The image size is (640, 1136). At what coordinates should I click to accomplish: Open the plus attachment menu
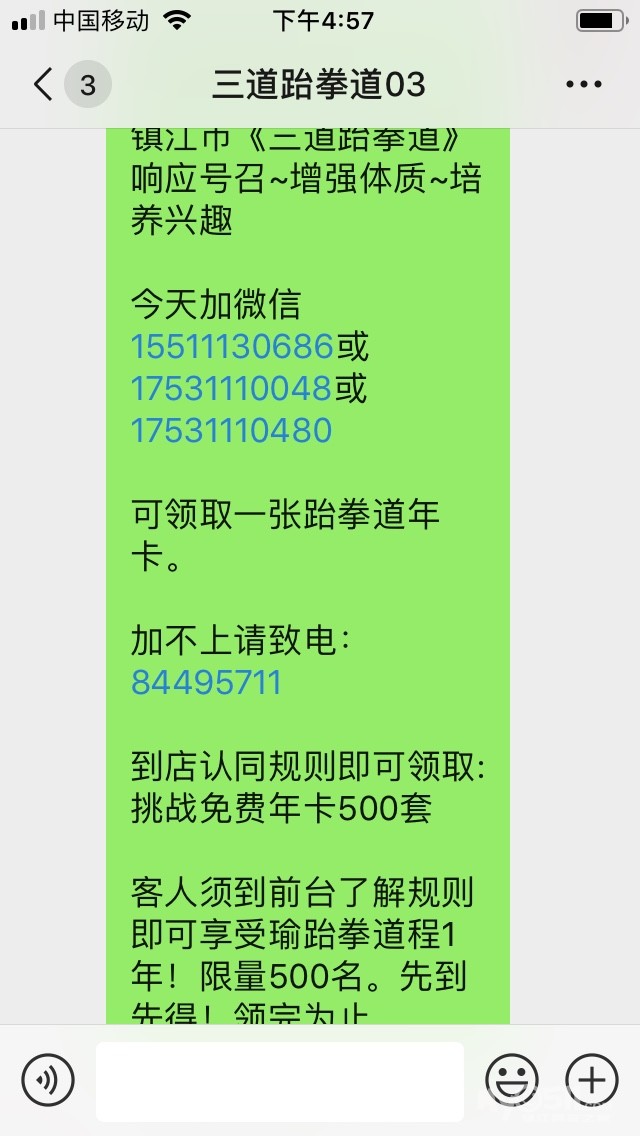[591, 1080]
